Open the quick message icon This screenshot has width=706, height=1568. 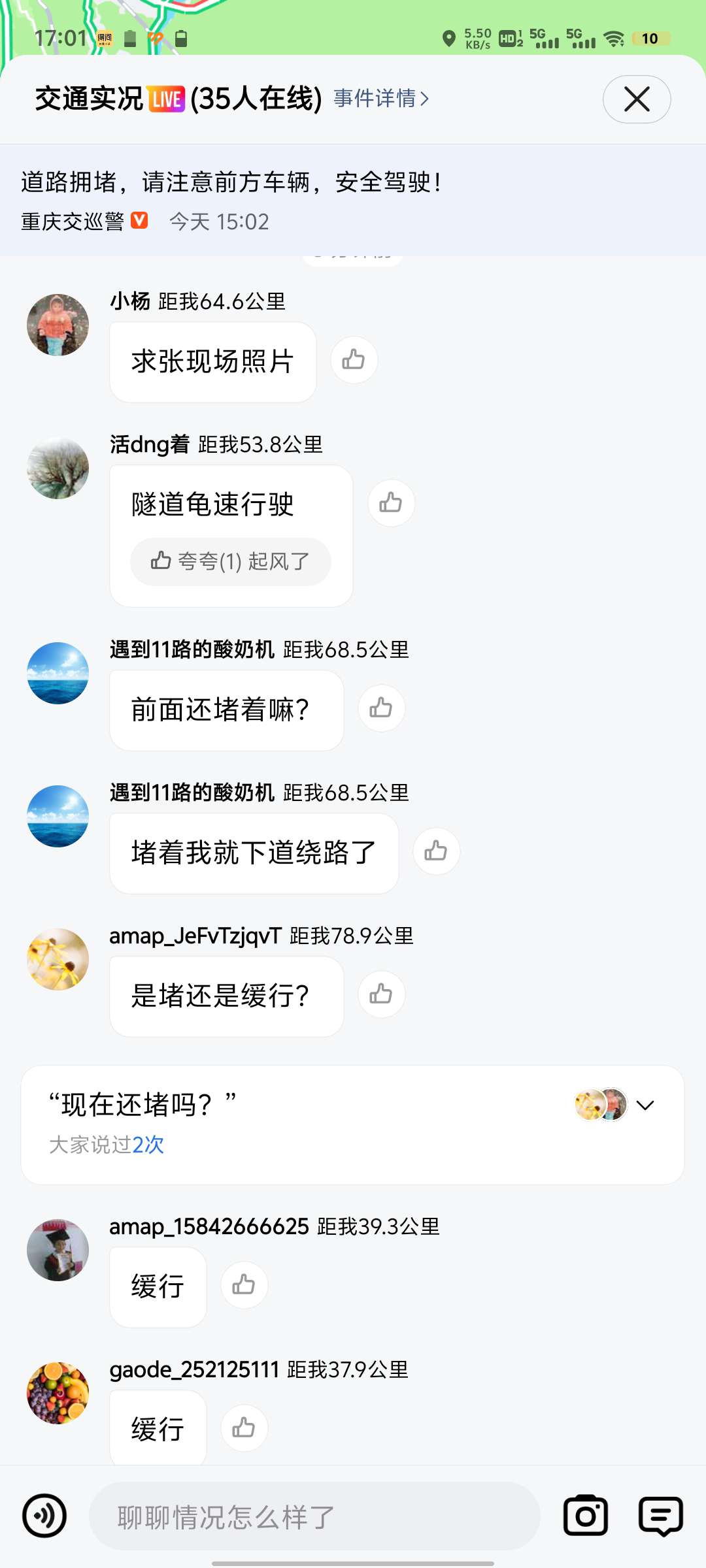point(660,1516)
